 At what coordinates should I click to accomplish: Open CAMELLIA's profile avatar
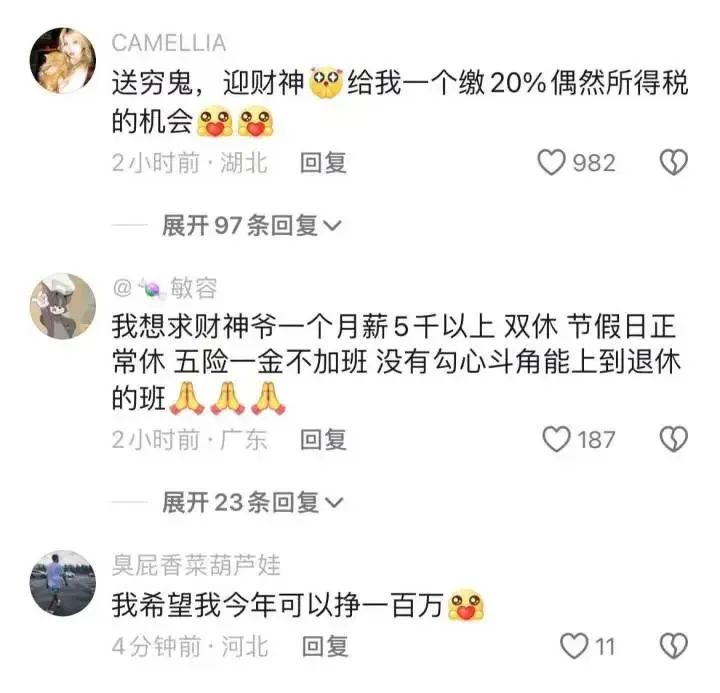coord(64,61)
